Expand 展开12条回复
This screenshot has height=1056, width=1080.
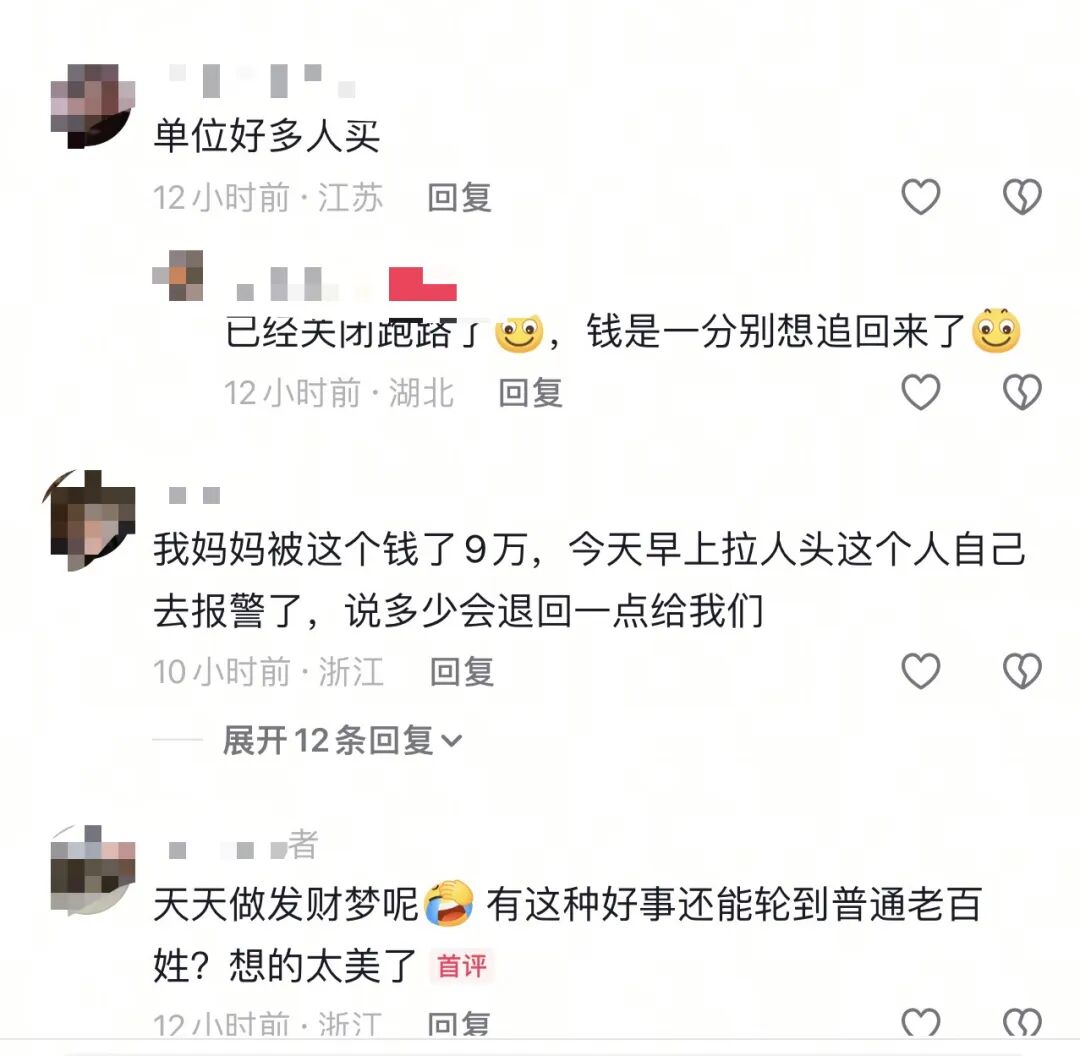tap(342, 740)
